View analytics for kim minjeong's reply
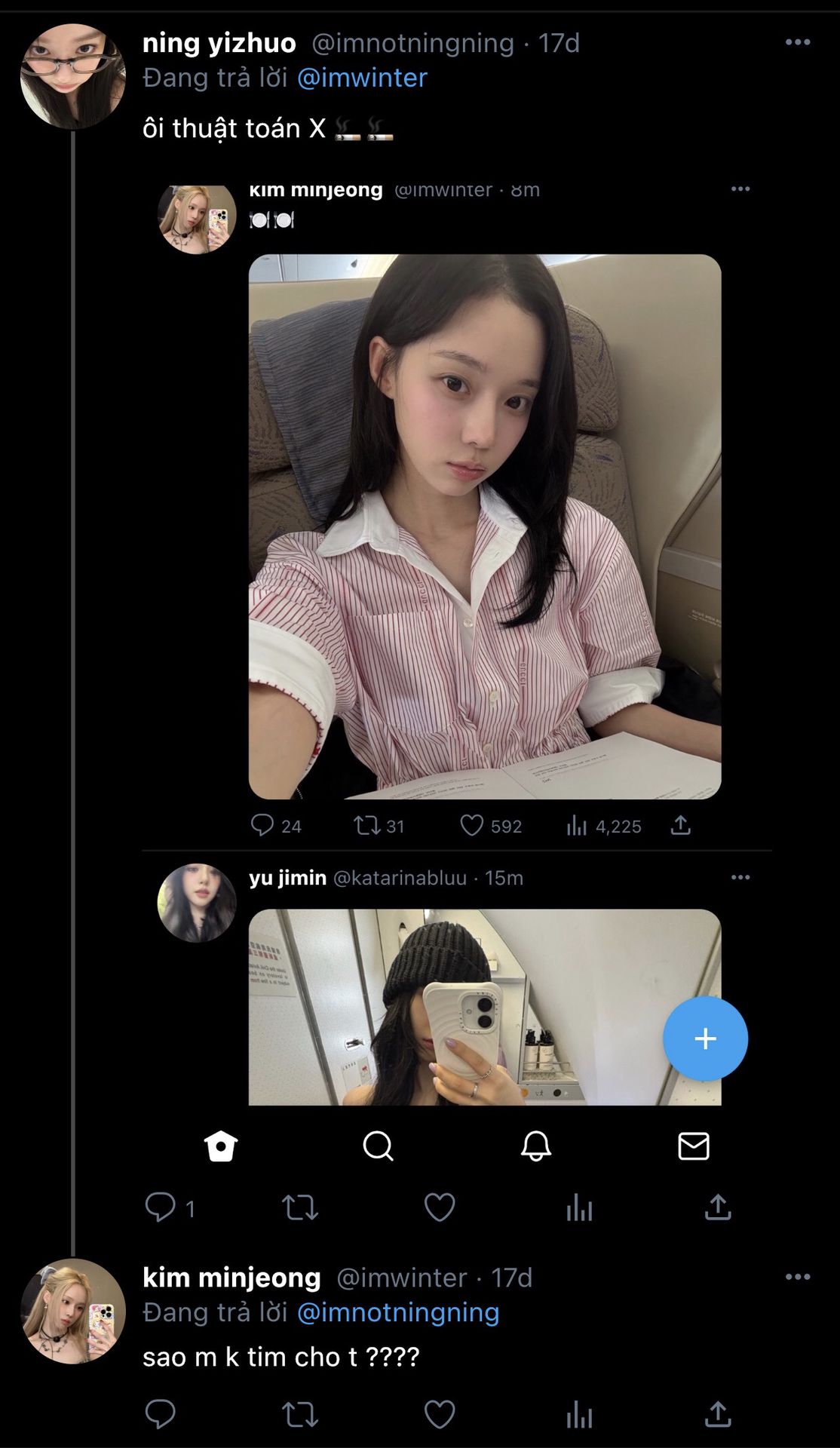840x1448 pixels. [579, 1414]
